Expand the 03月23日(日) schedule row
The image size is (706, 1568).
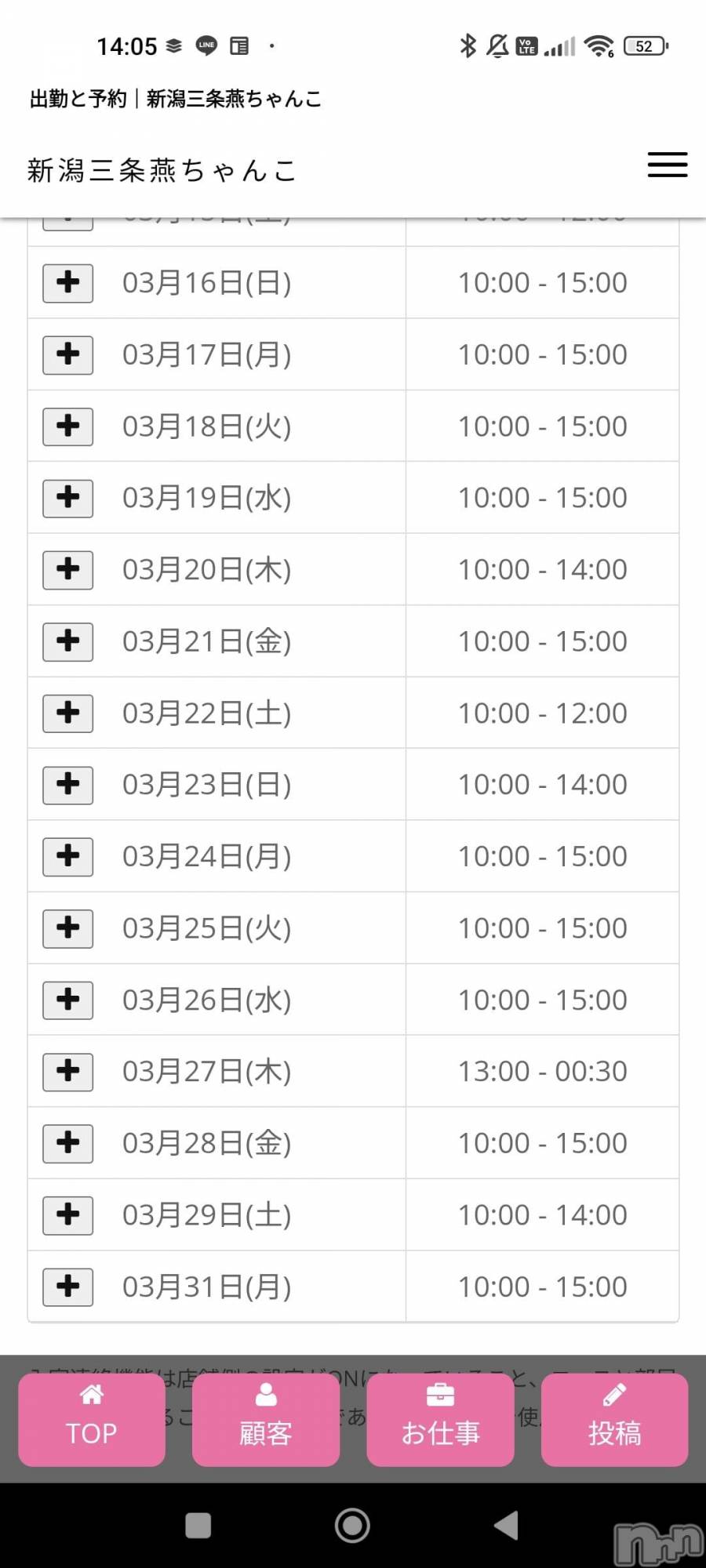68,785
